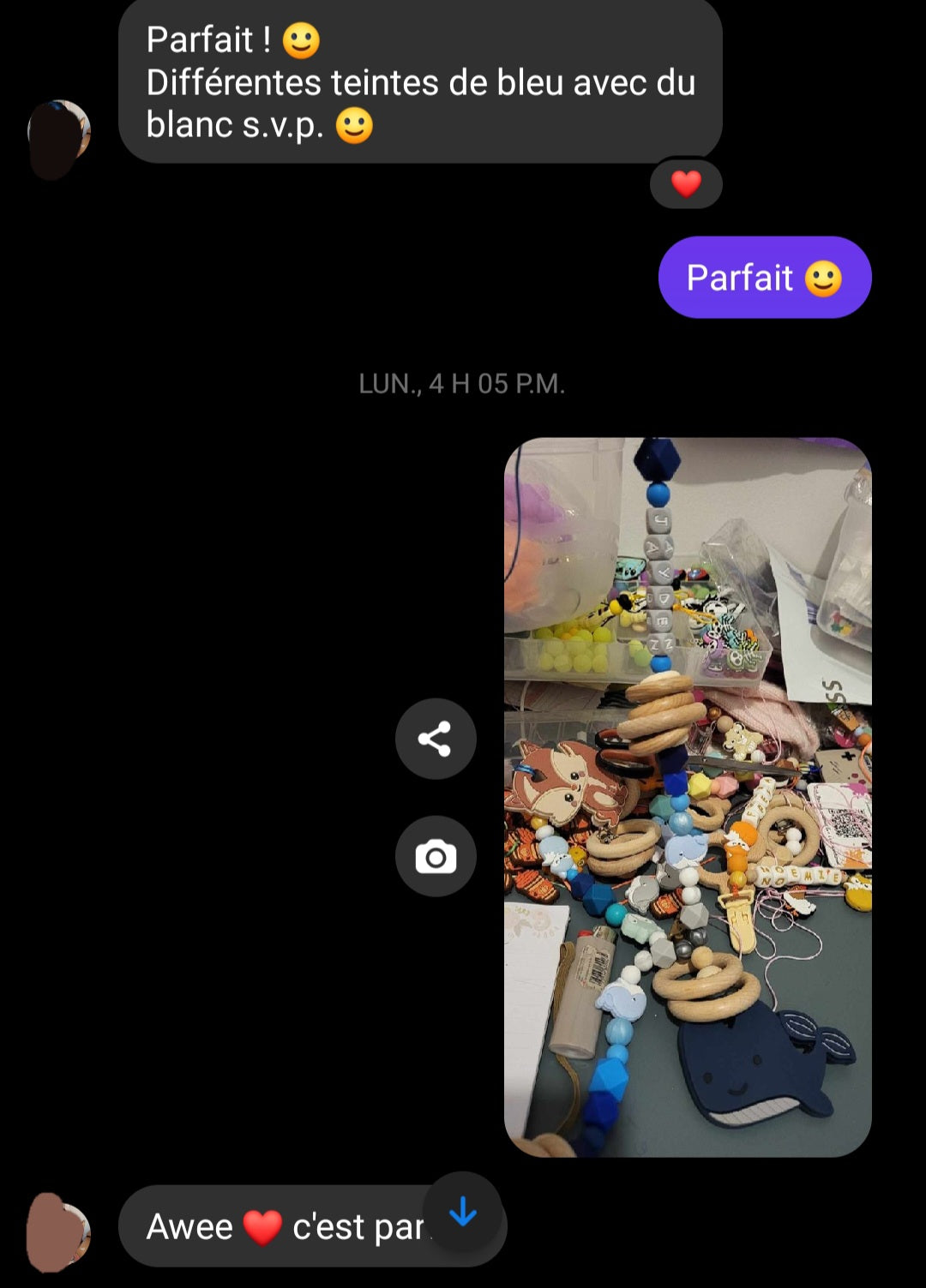The image size is (926, 1288).
Task: Open the sender's profile picture beside Awee message
Action: click(59, 1231)
